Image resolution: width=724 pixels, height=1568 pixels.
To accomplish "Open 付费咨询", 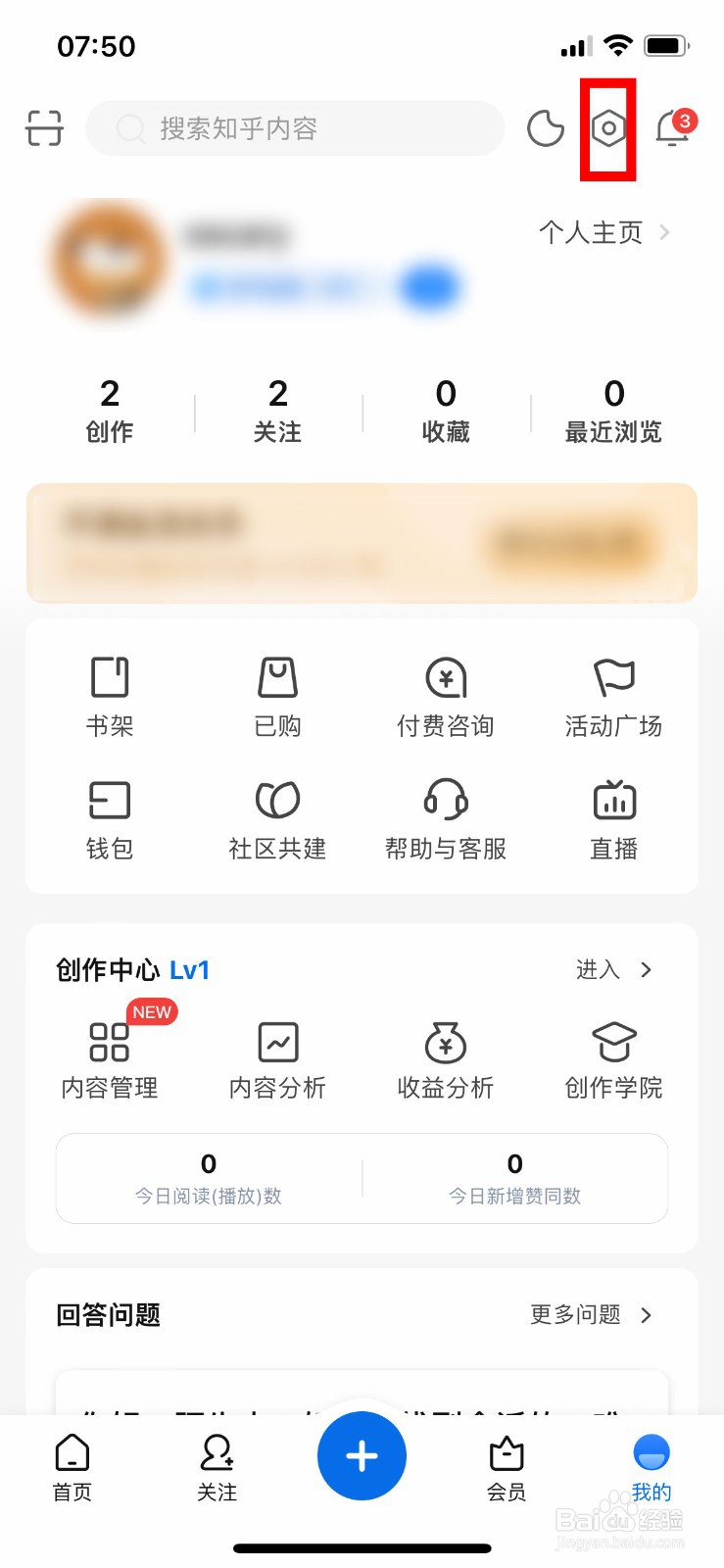I will (446, 696).
